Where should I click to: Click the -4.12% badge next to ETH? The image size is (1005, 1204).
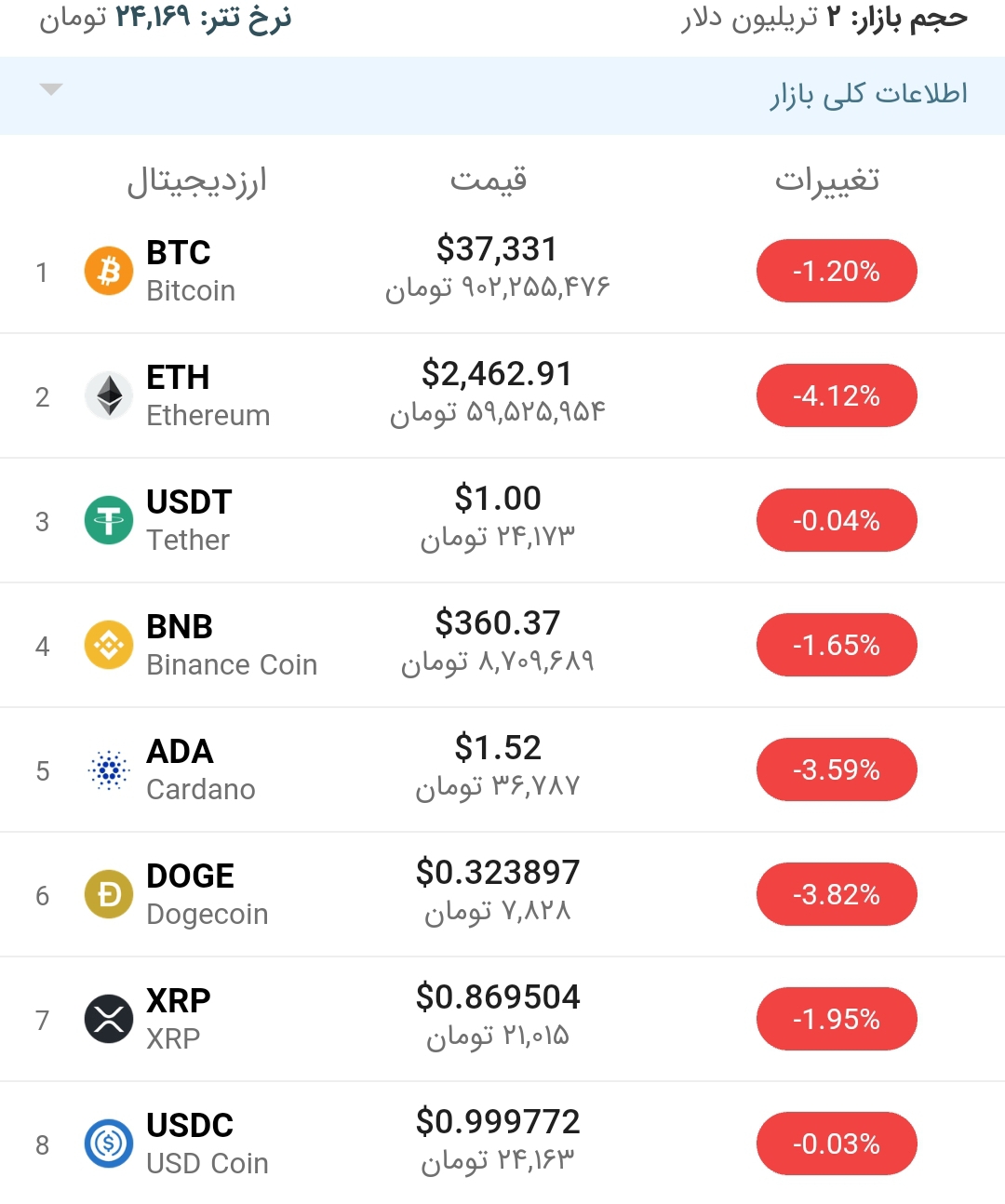click(836, 395)
